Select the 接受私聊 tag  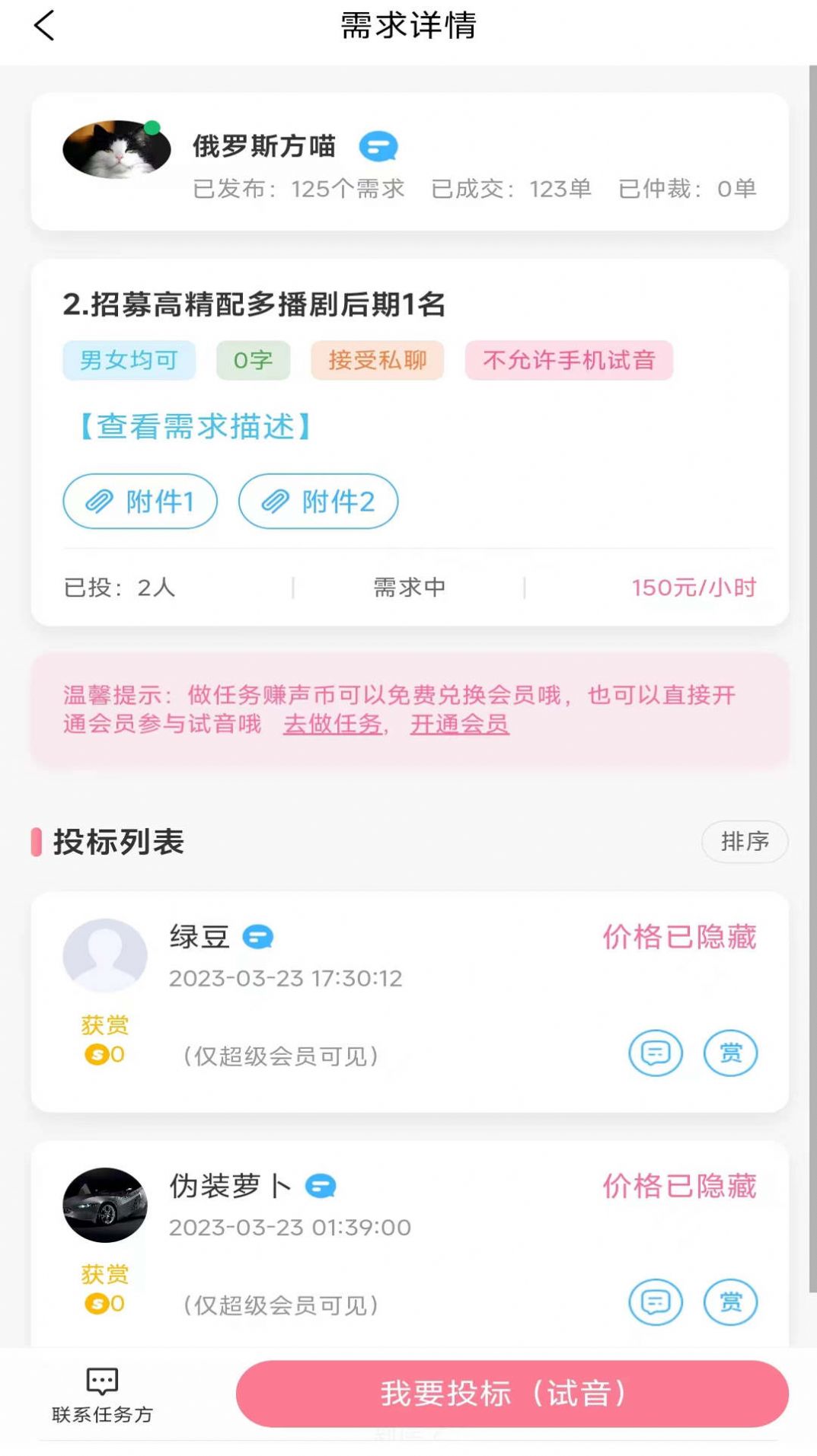pyautogui.click(x=378, y=359)
